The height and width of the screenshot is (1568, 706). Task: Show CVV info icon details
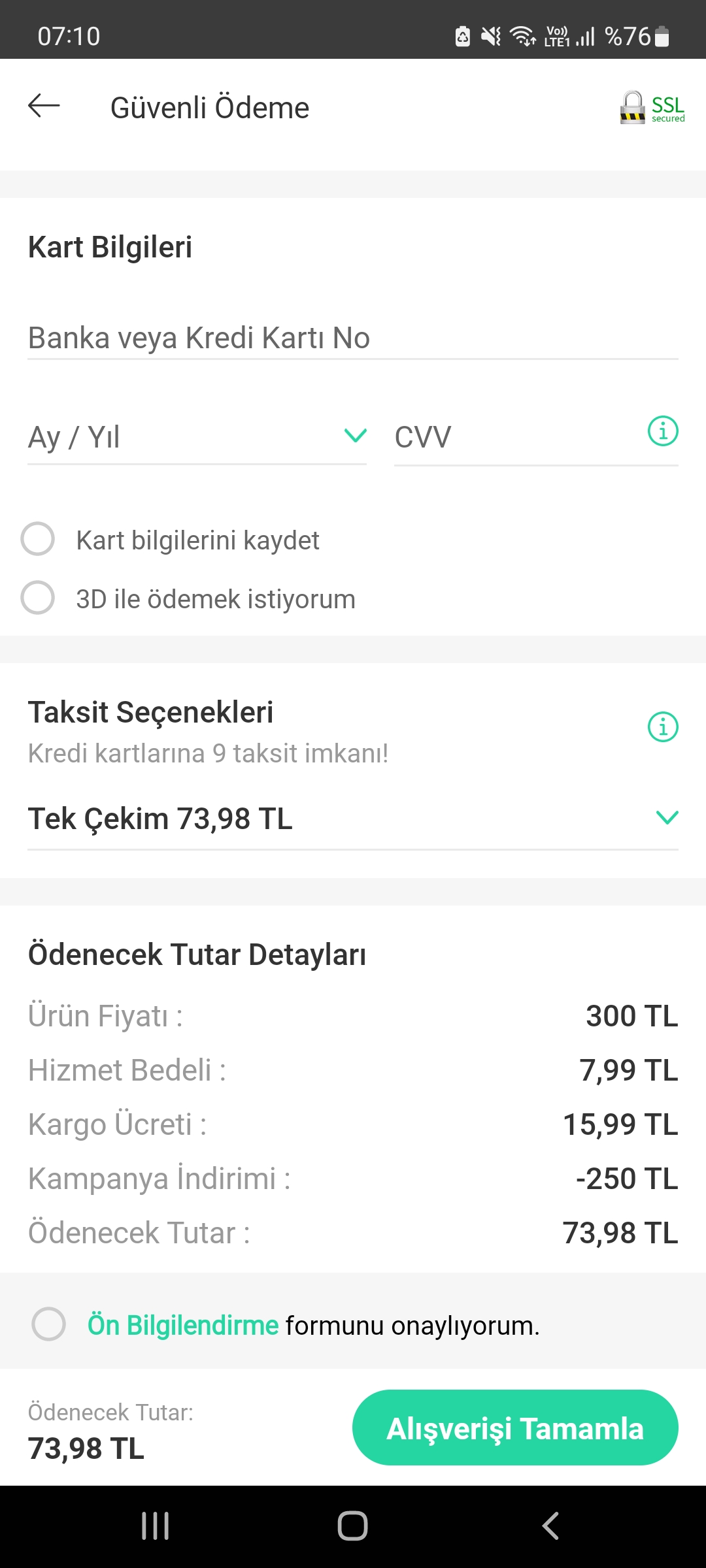tap(662, 432)
